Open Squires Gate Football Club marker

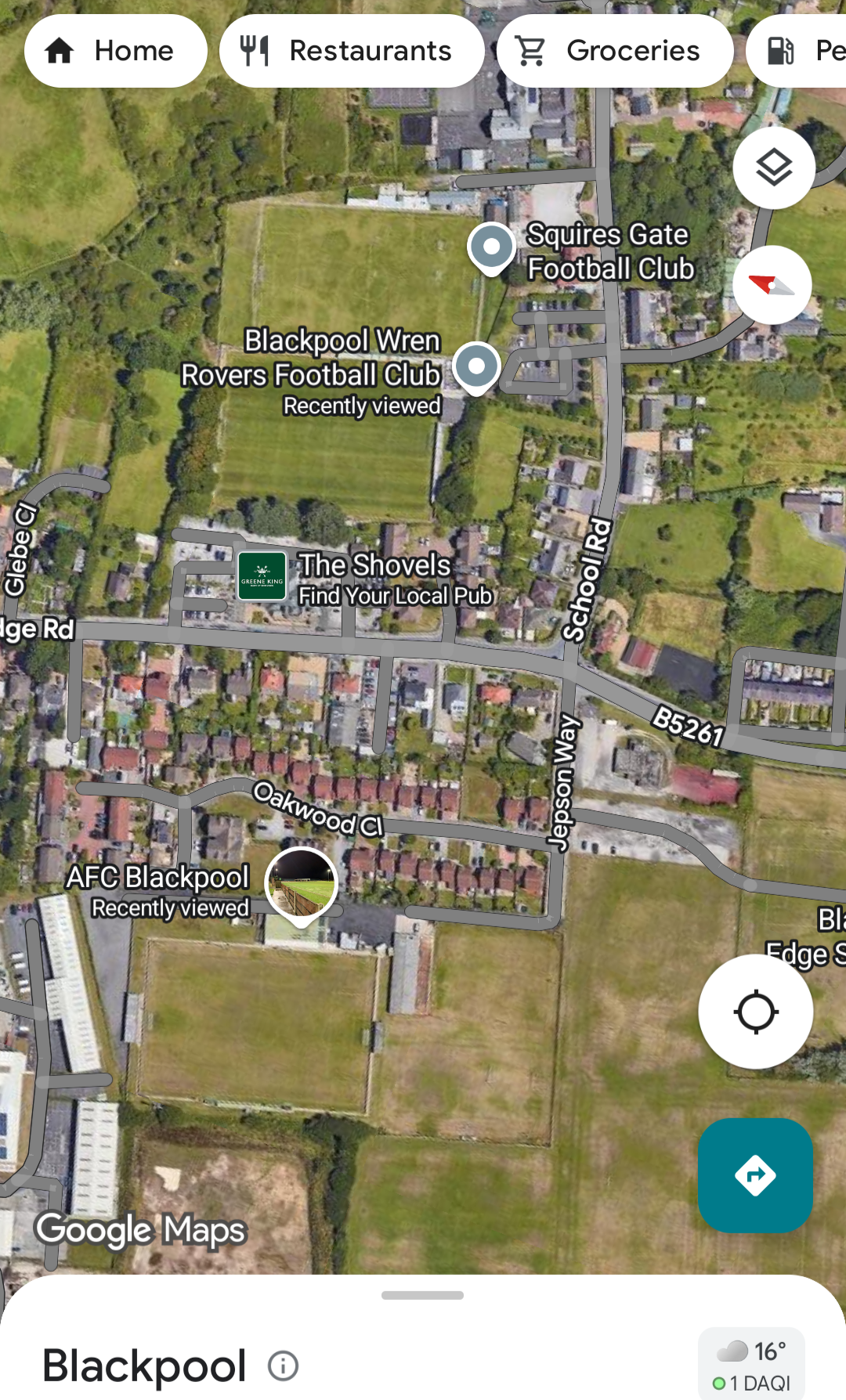(x=491, y=249)
